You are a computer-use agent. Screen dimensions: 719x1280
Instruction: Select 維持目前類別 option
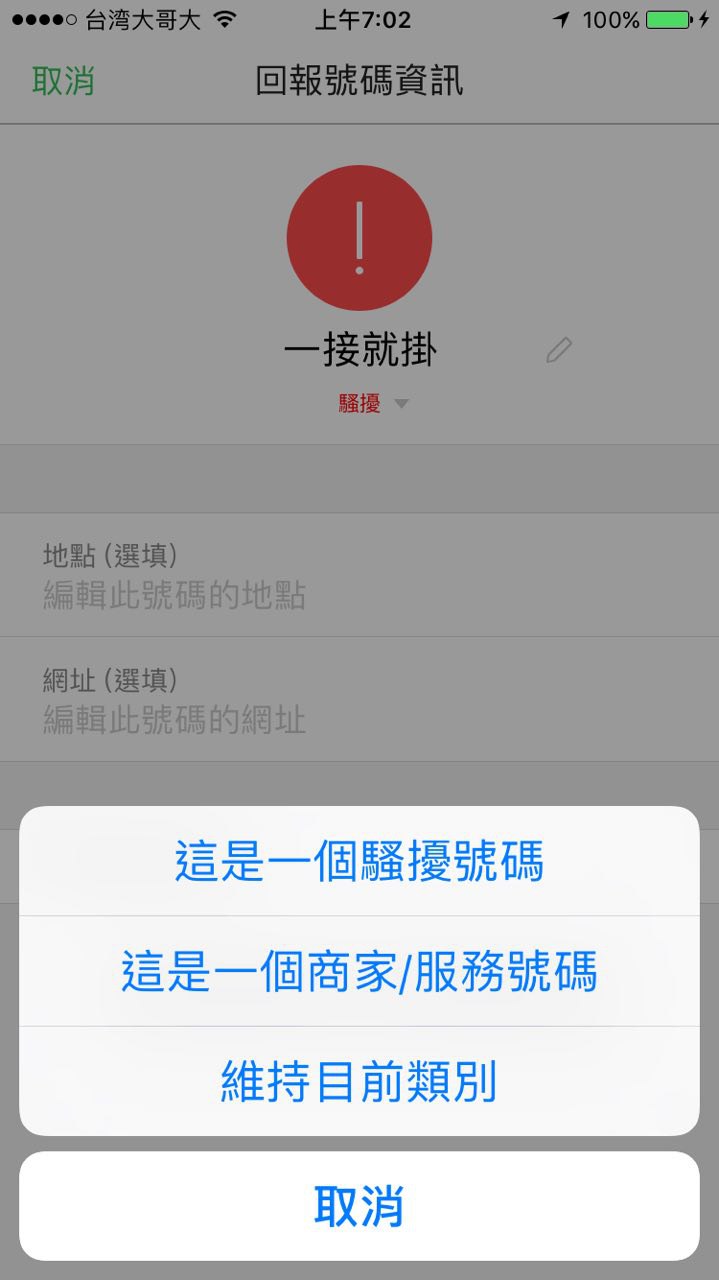click(359, 1081)
